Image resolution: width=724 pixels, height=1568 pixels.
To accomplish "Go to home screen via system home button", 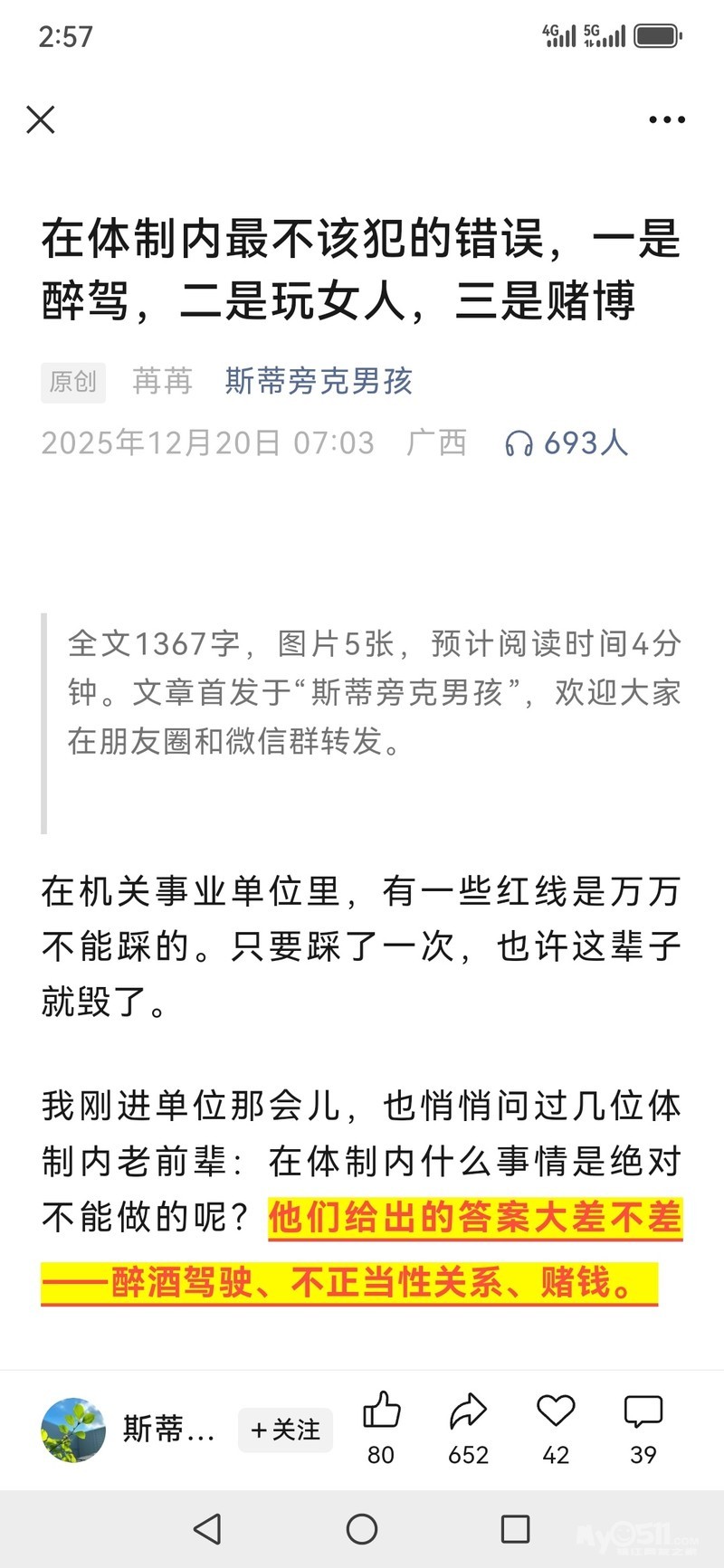I will tap(362, 1529).
